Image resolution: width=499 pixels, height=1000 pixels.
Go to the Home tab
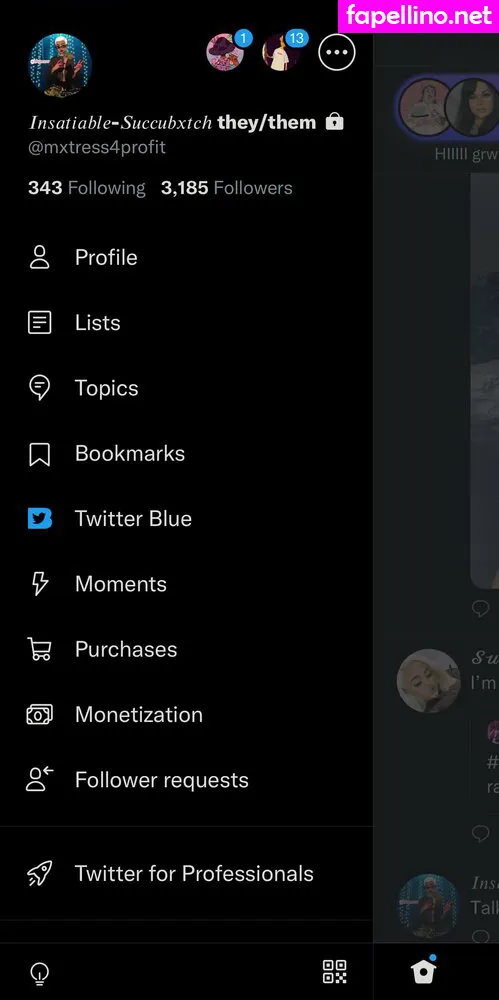point(424,971)
